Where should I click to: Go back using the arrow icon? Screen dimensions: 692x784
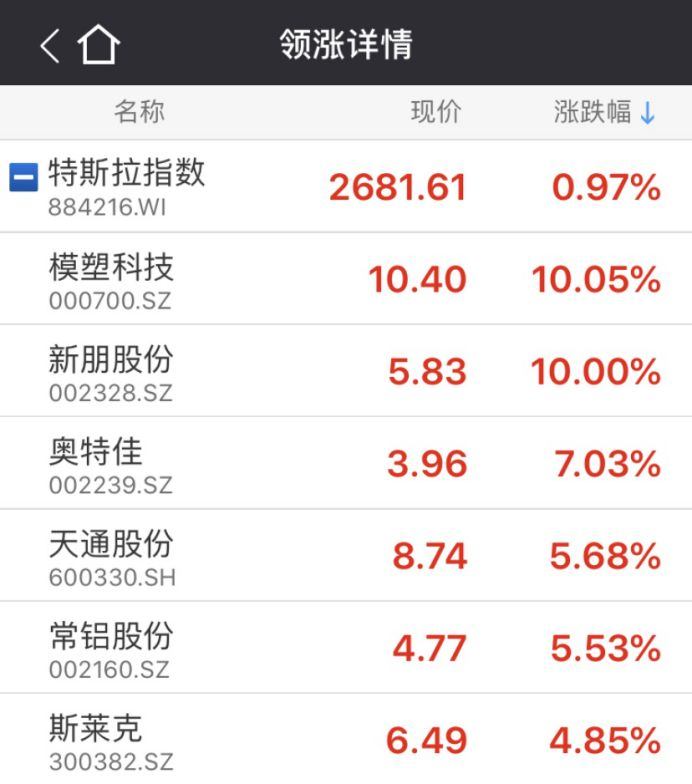(50, 45)
